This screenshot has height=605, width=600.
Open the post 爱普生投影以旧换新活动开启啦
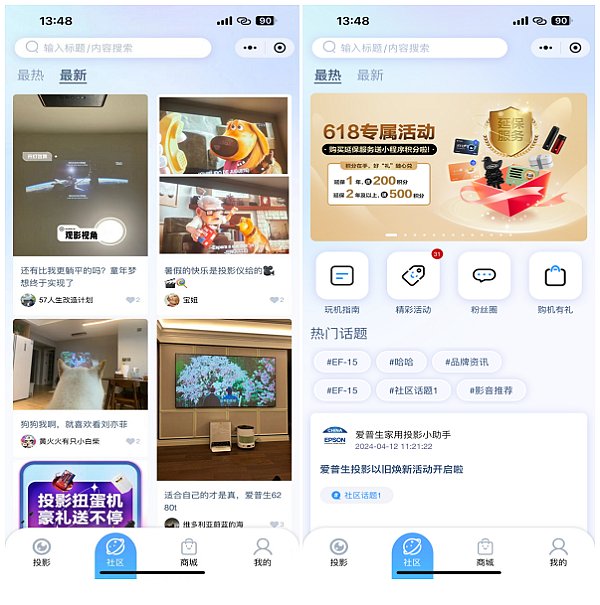(391, 469)
